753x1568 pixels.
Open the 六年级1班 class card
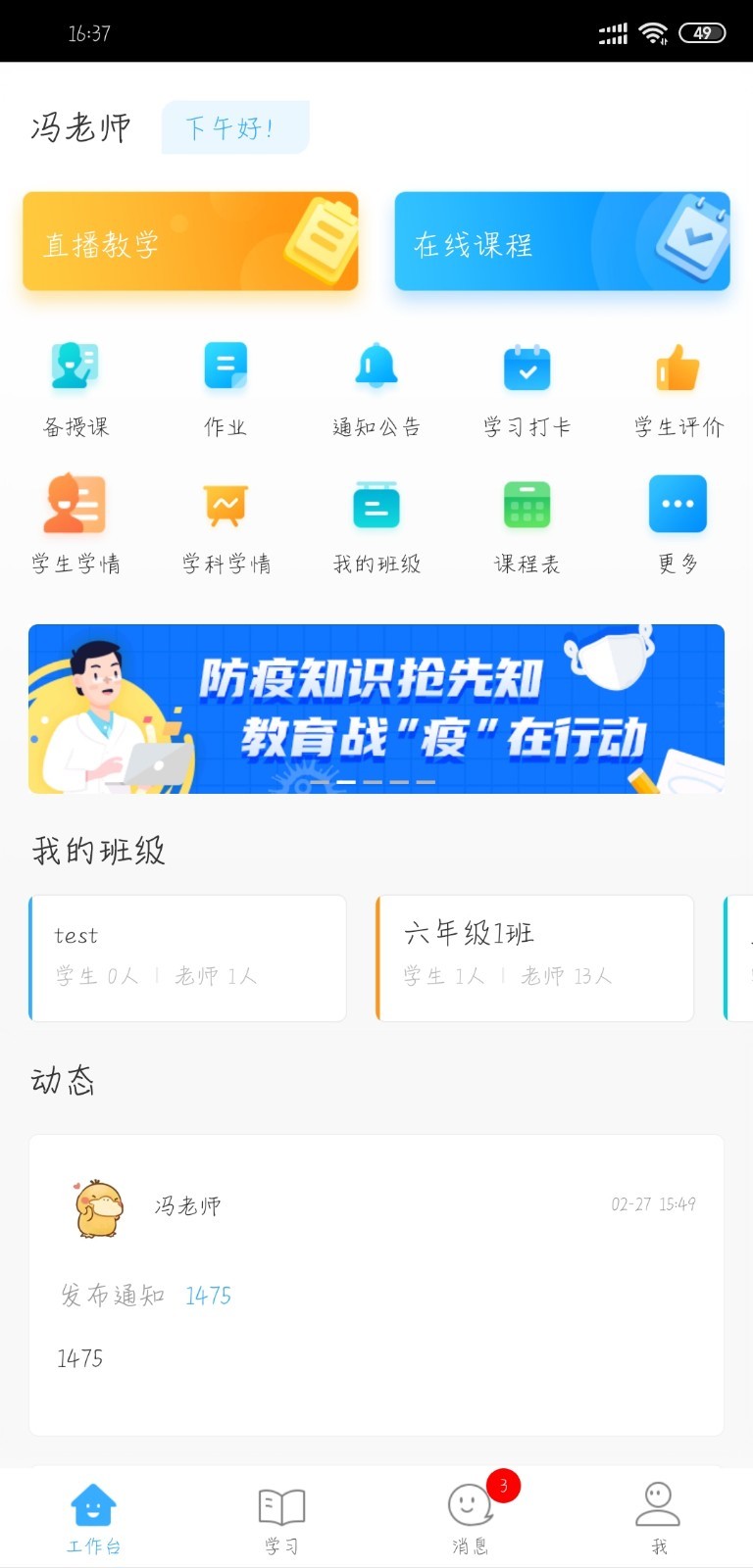point(534,957)
